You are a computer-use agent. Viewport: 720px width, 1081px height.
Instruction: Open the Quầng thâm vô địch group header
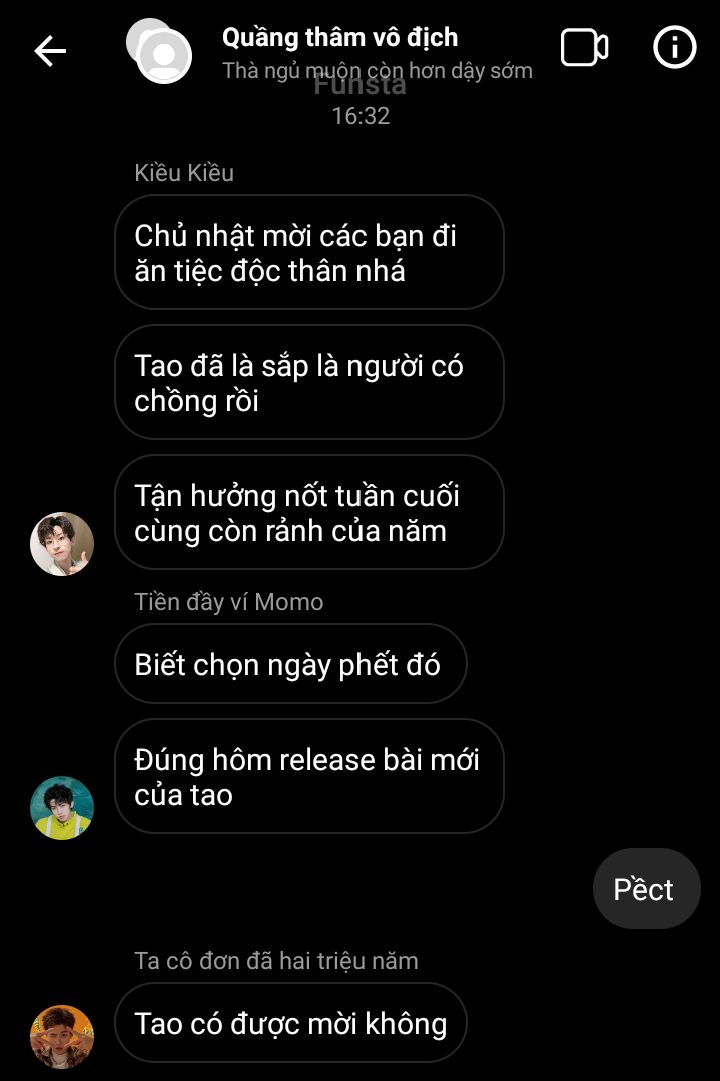(340, 38)
